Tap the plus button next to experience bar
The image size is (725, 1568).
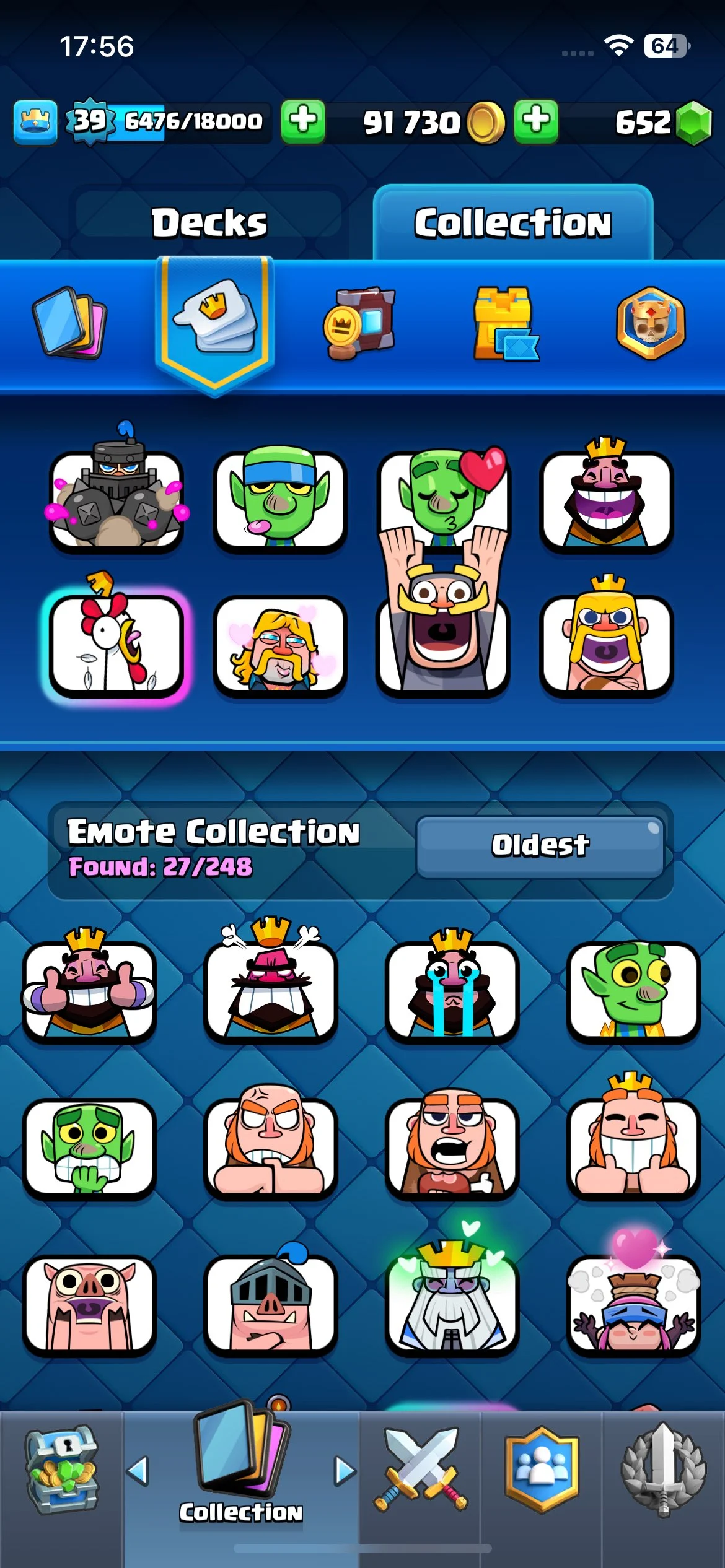coord(303,121)
